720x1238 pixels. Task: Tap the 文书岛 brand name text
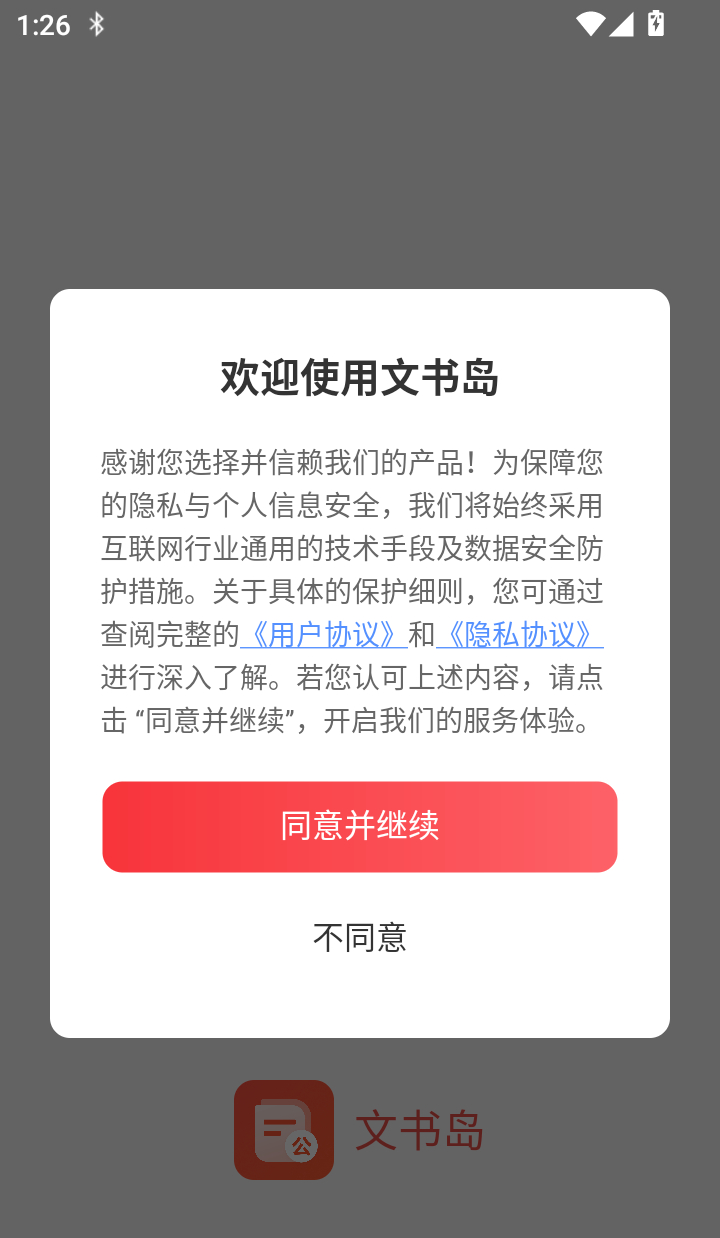[419, 1130]
